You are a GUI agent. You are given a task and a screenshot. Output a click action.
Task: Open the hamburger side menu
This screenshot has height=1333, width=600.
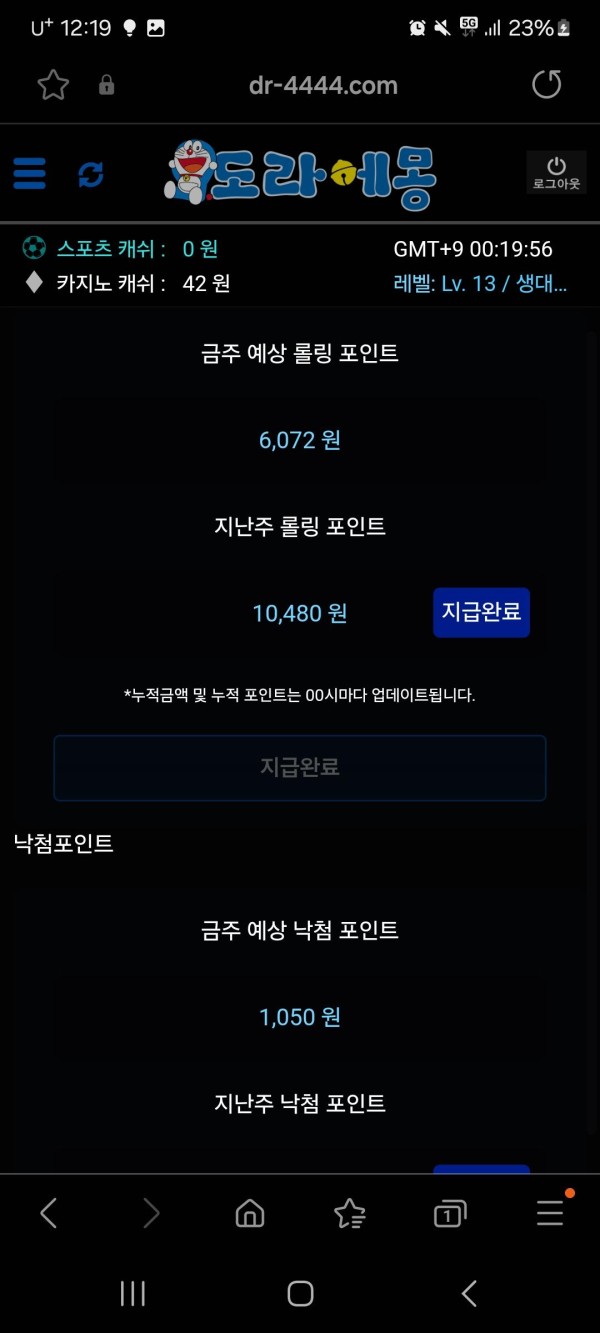tap(29, 174)
